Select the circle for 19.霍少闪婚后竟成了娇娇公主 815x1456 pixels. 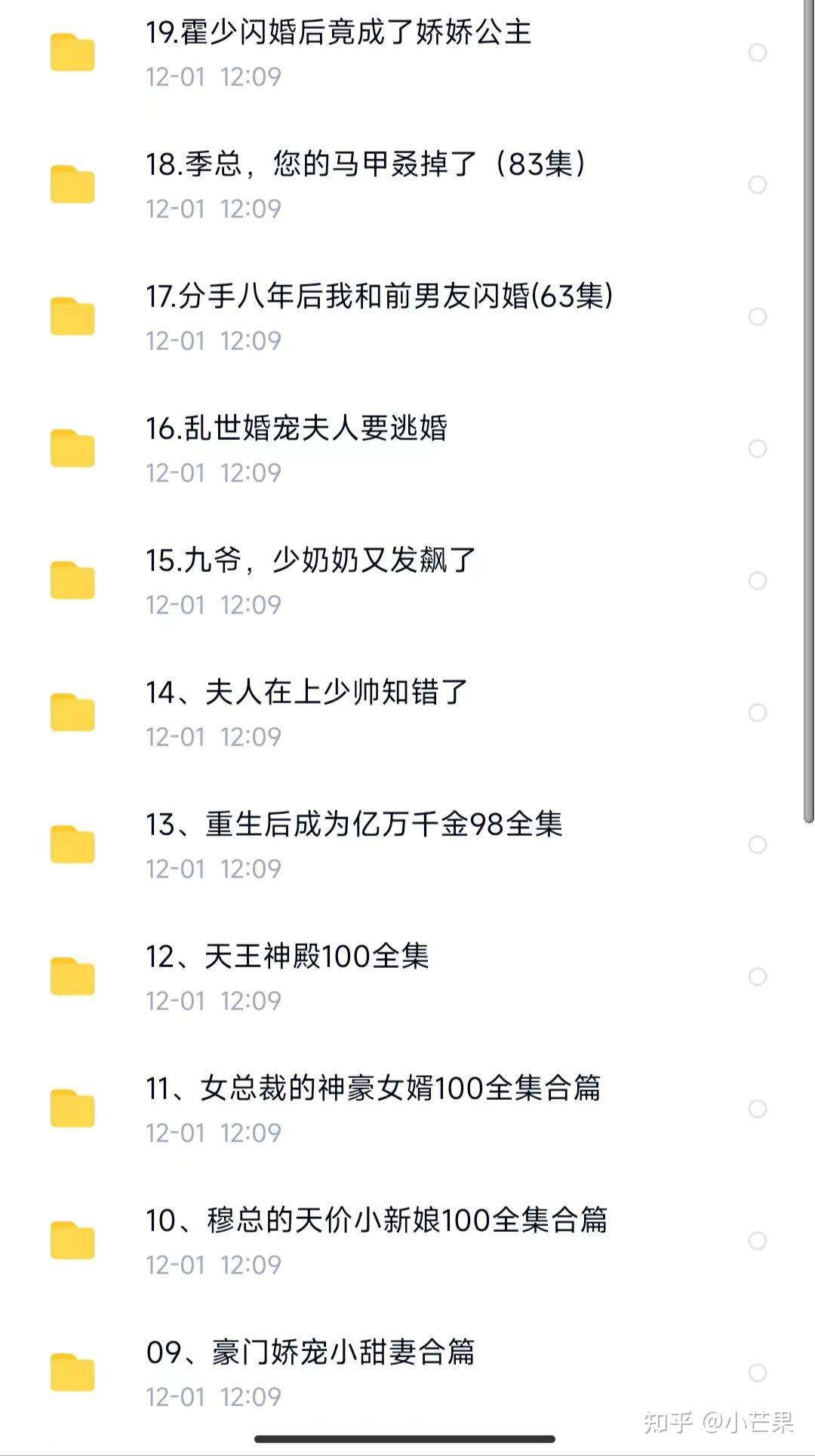click(758, 53)
